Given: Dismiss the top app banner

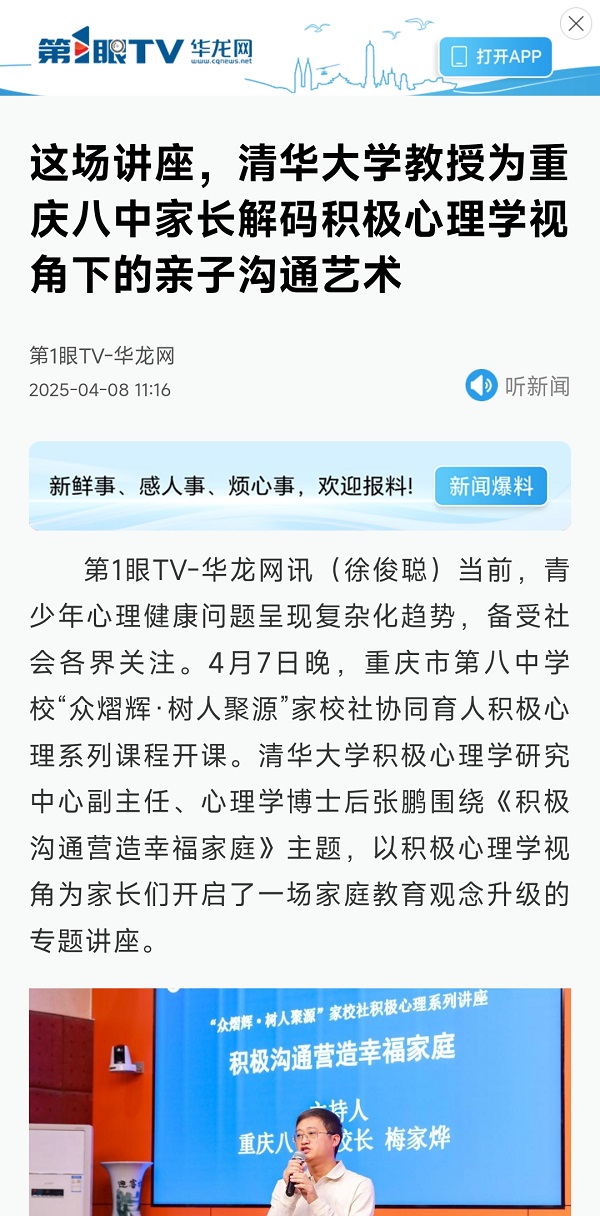Looking at the screenshot, I should [x=576, y=24].
